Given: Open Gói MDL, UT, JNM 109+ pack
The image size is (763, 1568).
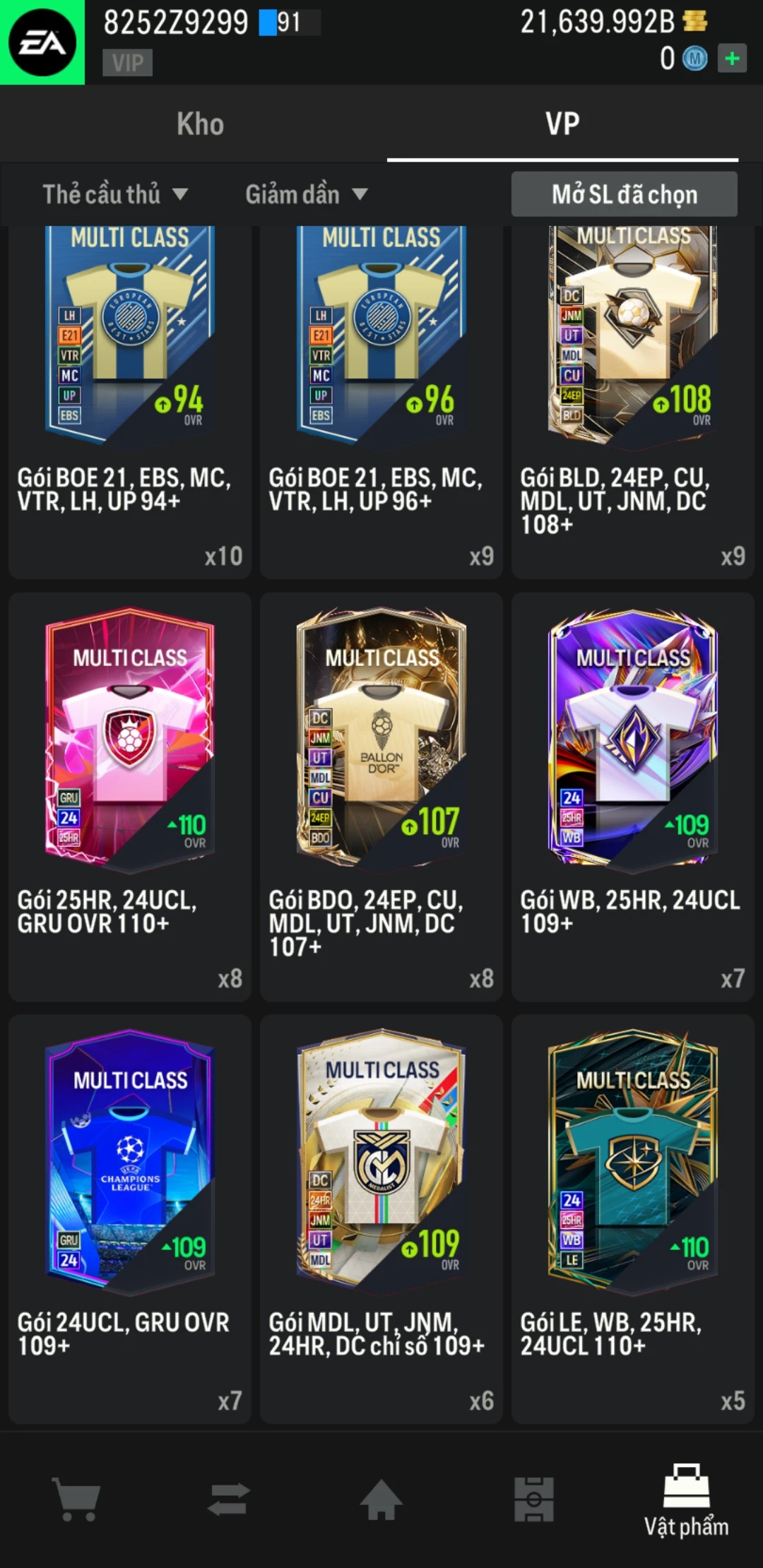Looking at the screenshot, I should 381,1215.
